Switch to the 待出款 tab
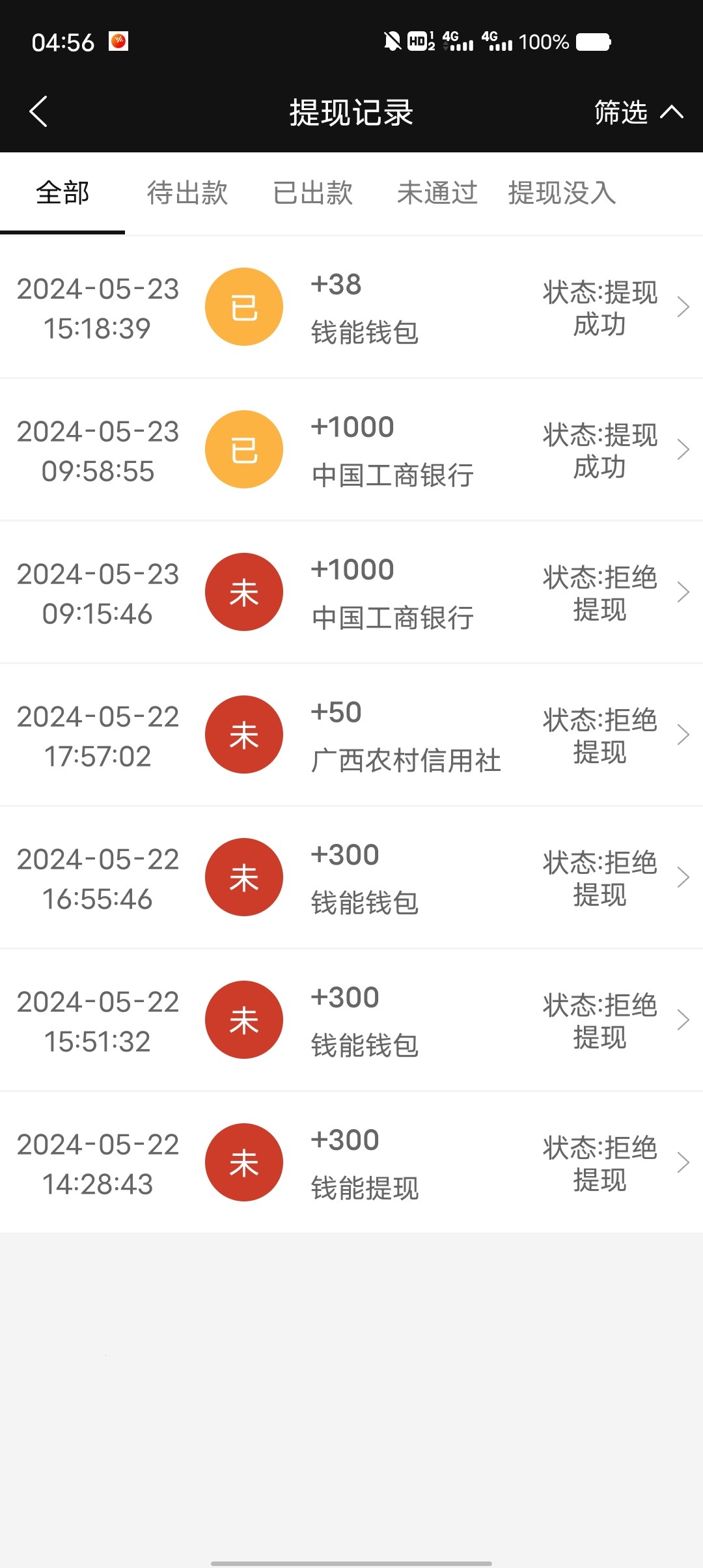The width and height of the screenshot is (703, 1568). [x=187, y=193]
